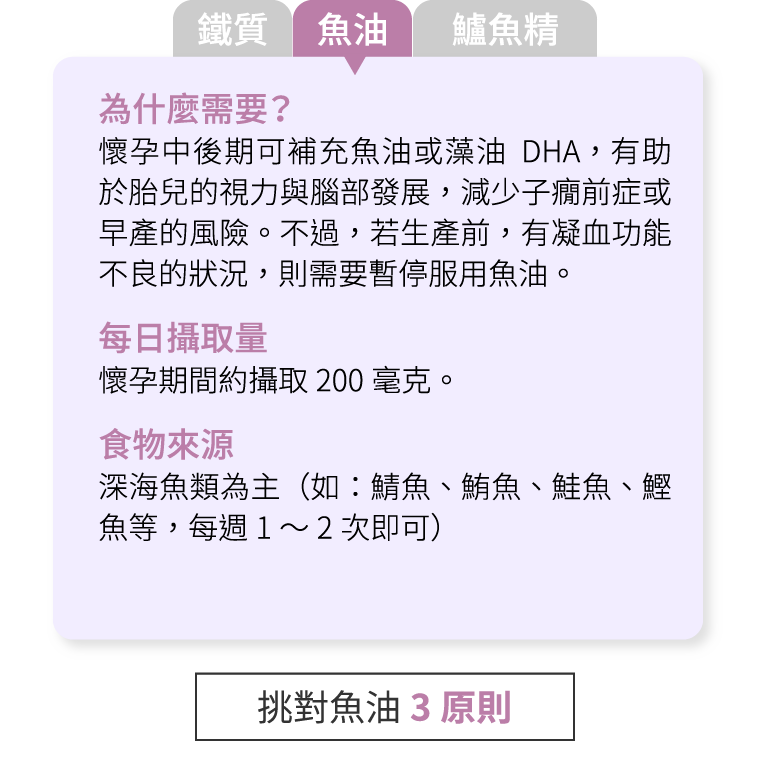770x773 pixels.
Task: Switch to the 鐵質 tab
Action: click(232, 30)
